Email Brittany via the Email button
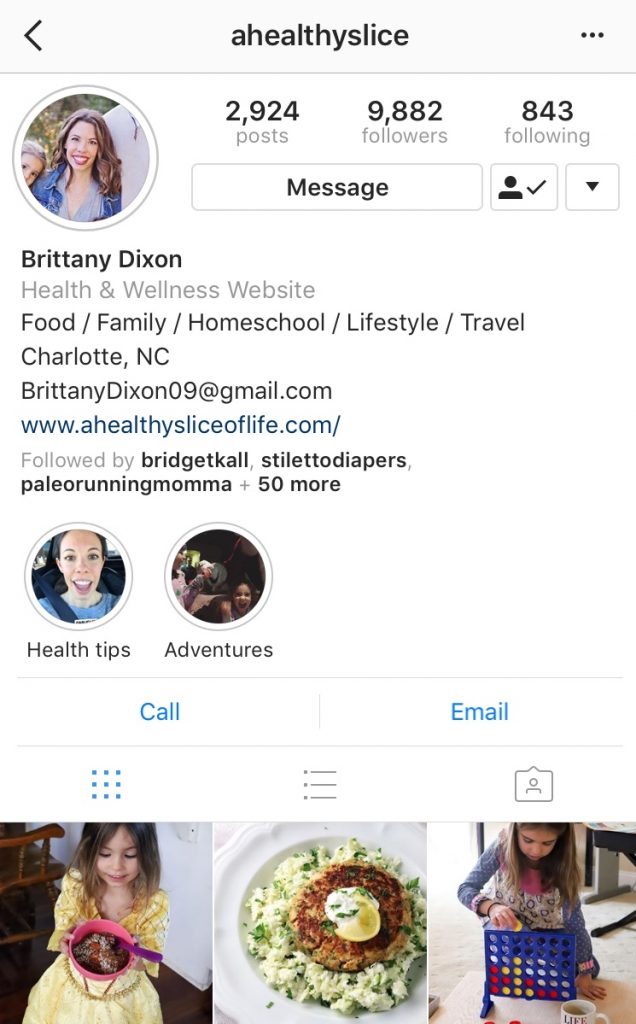 point(479,712)
